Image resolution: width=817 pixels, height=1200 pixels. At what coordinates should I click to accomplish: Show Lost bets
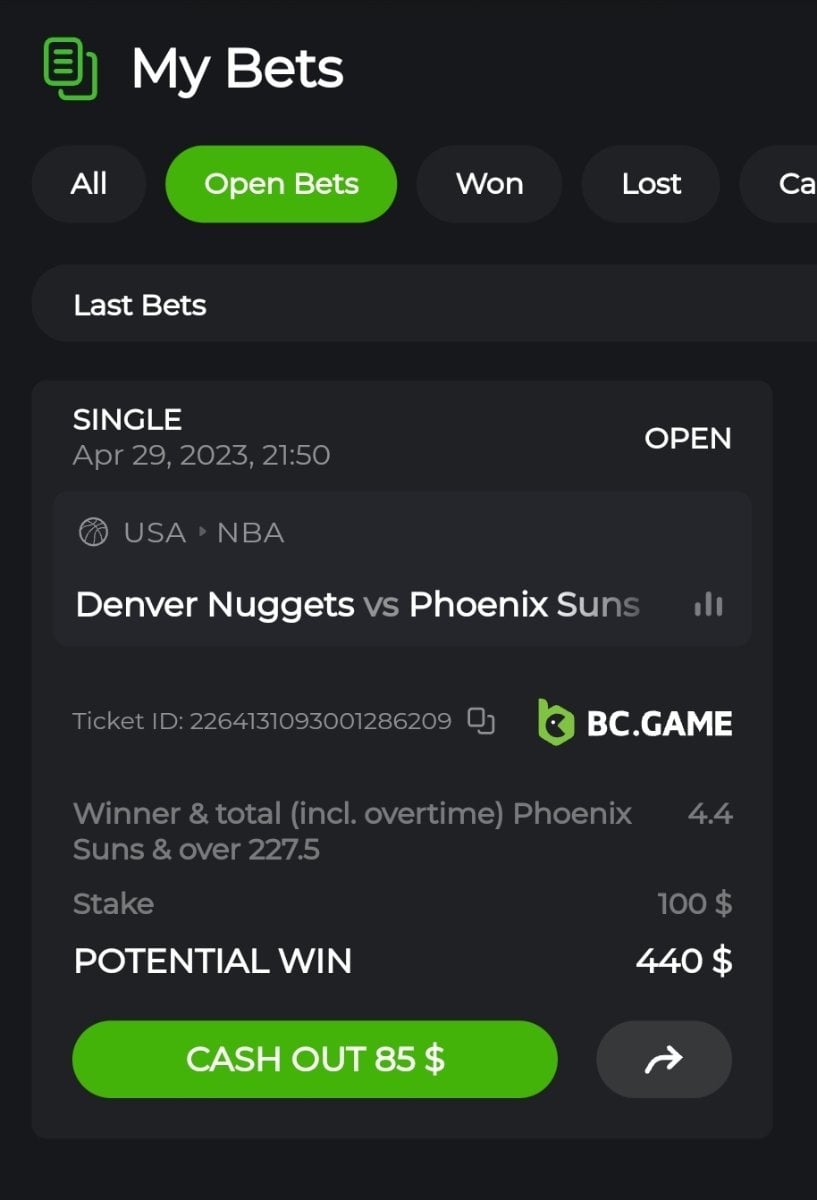click(651, 184)
